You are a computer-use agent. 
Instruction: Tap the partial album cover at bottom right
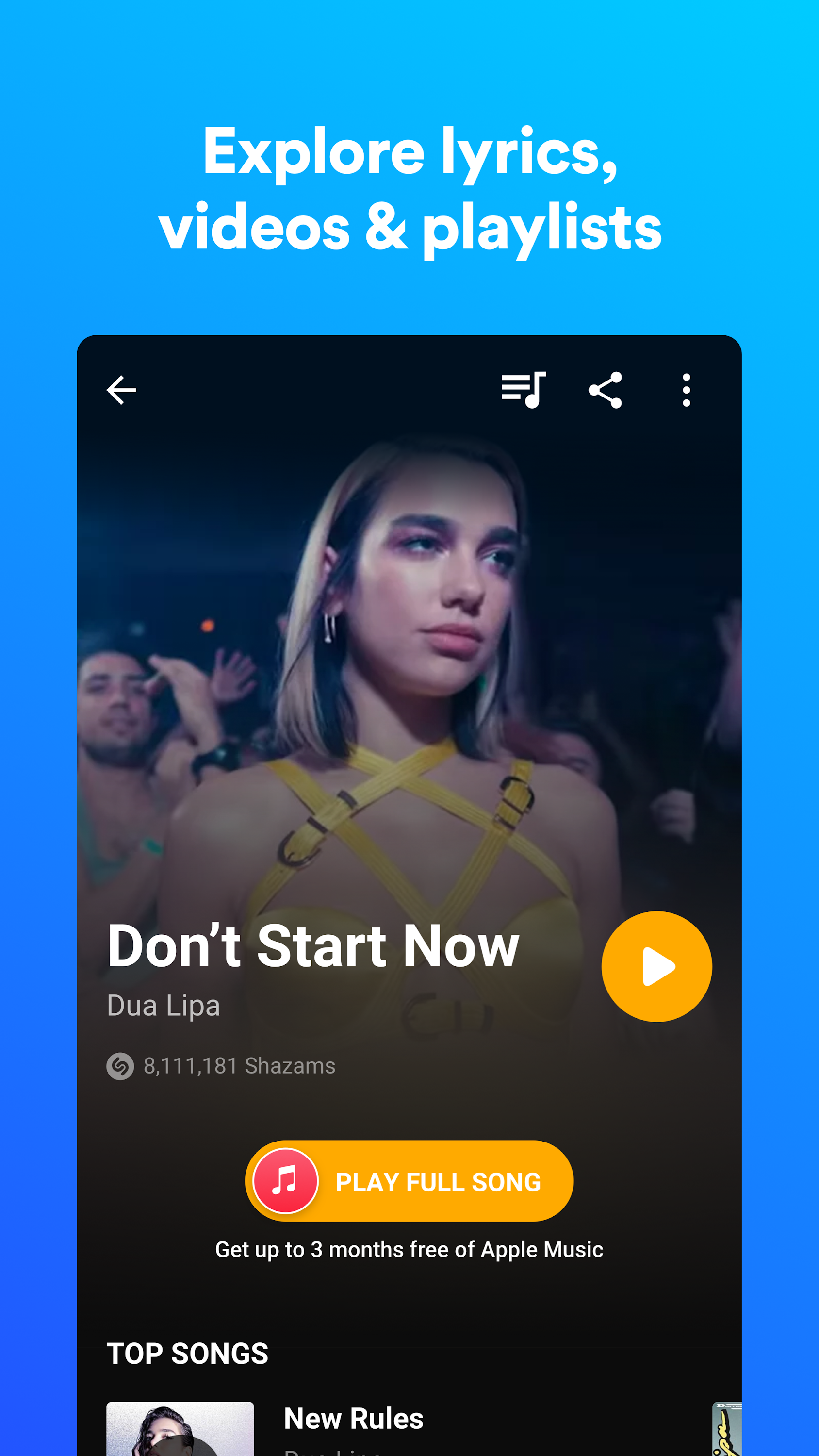point(725,1424)
